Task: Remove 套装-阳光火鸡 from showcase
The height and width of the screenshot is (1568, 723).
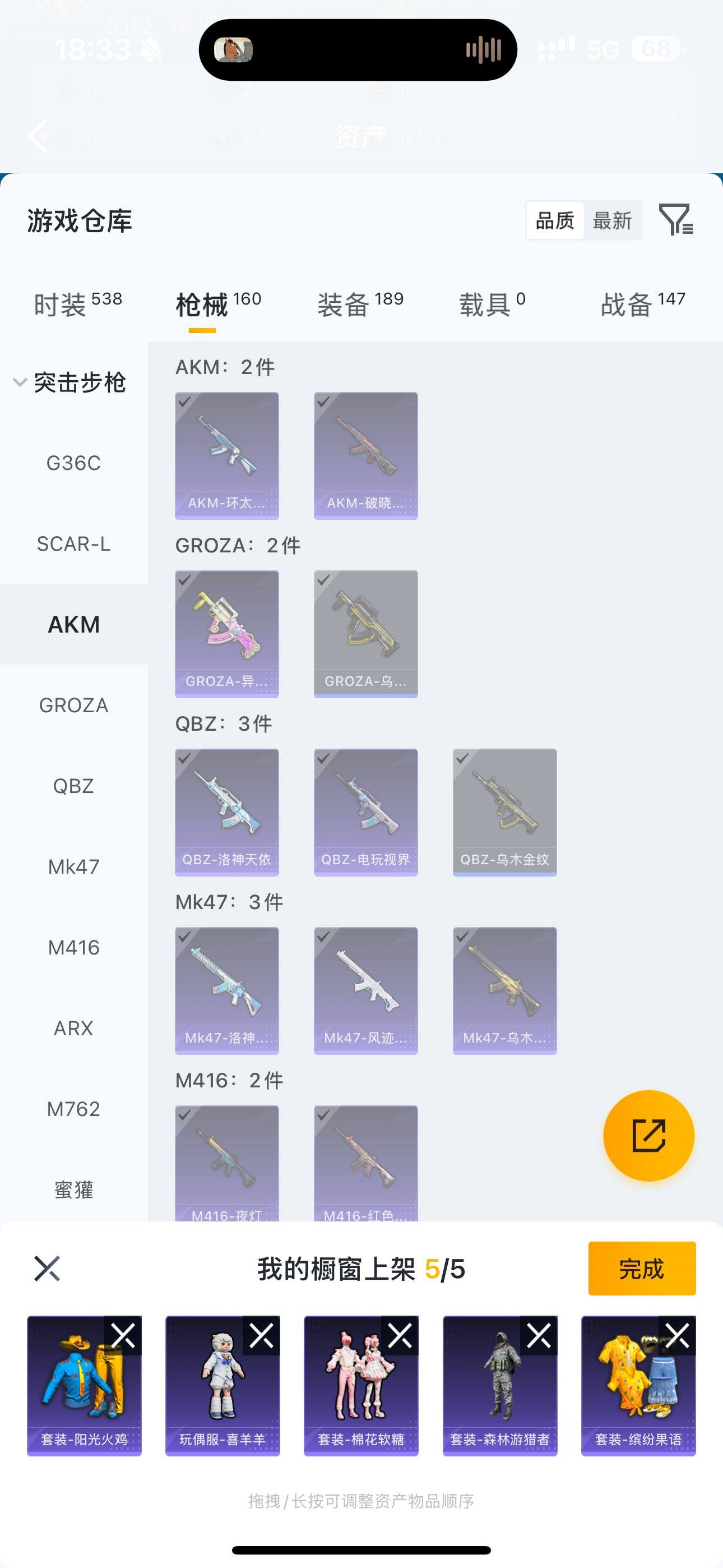Action: point(123,1336)
